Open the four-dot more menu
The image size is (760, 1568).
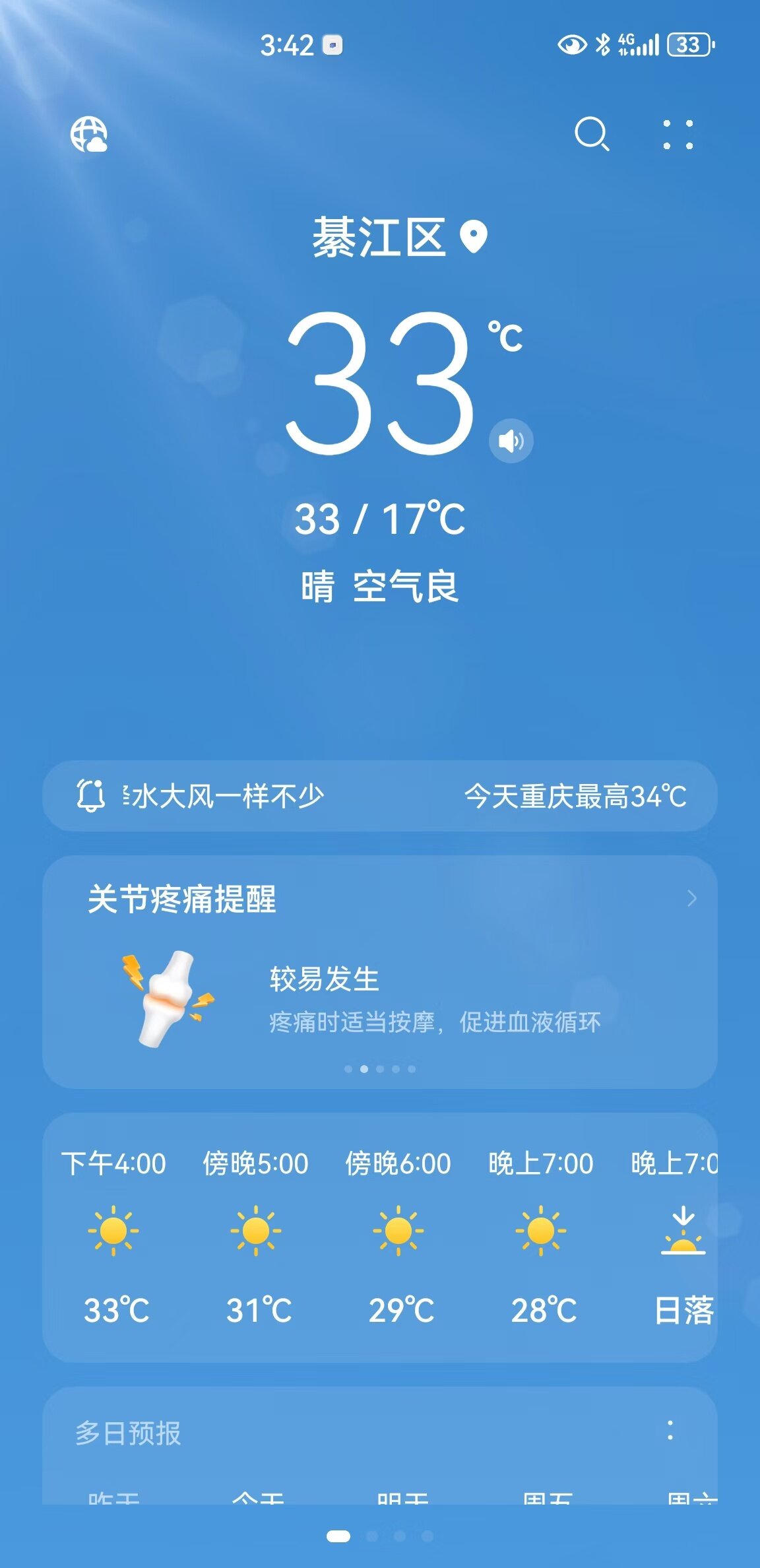[x=678, y=135]
